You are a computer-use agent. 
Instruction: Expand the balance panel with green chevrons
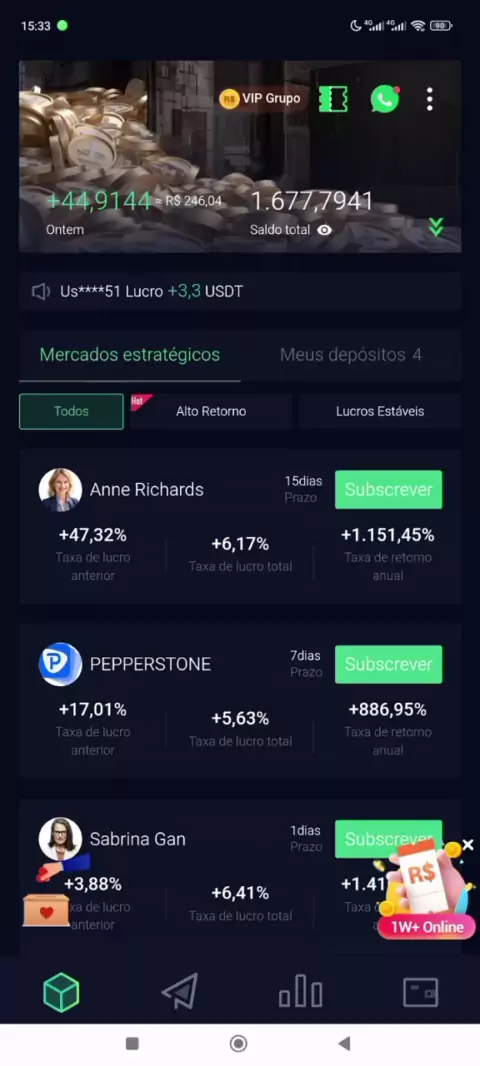click(436, 227)
